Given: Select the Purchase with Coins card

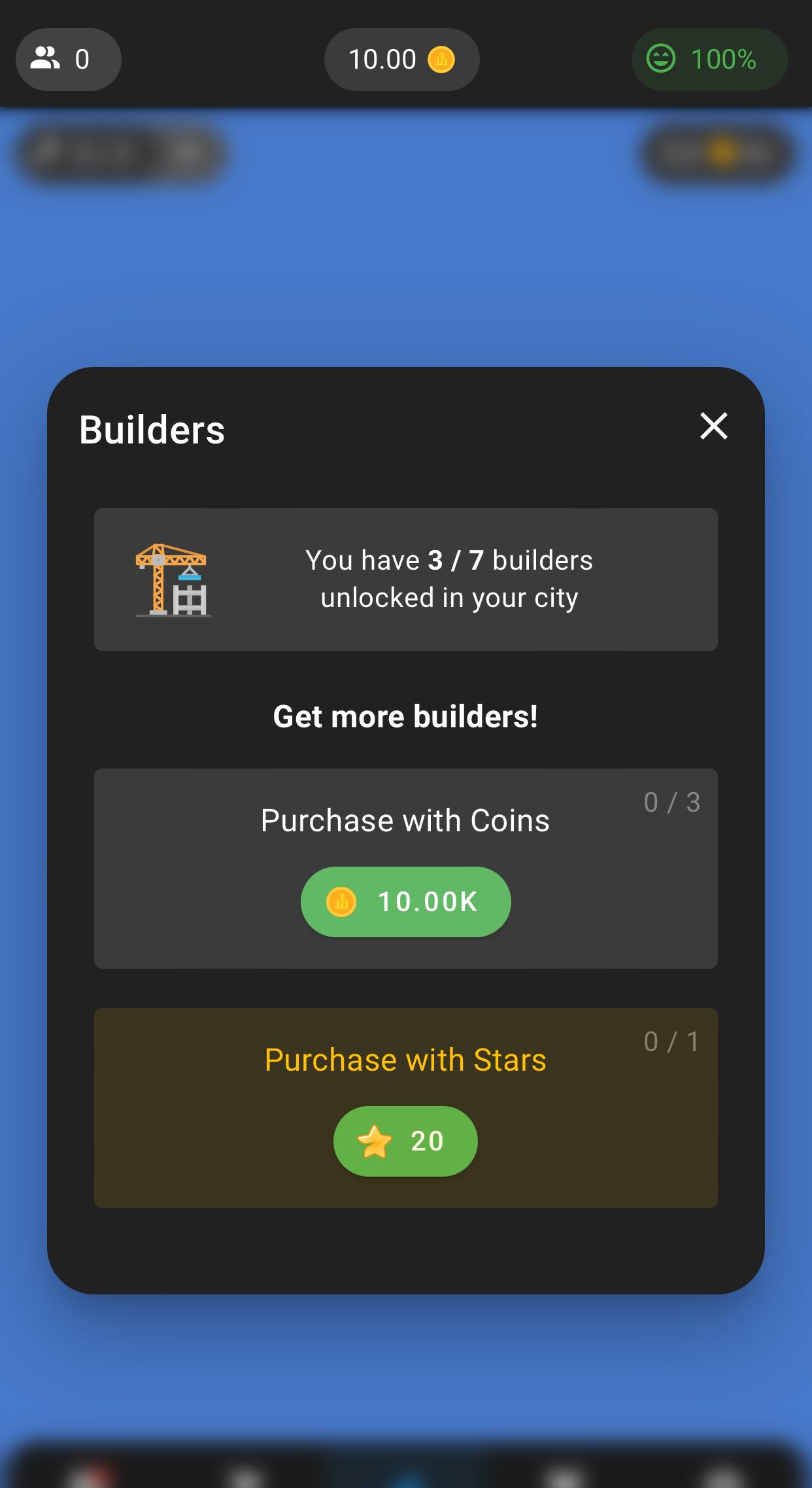Looking at the screenshot, I should (405, 868).
